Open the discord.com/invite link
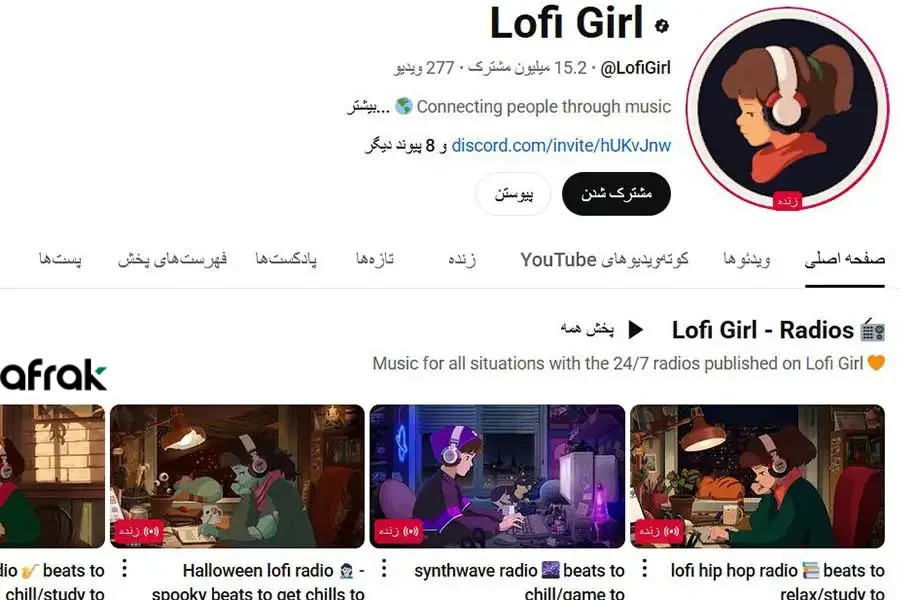 (x=561, y=146)
